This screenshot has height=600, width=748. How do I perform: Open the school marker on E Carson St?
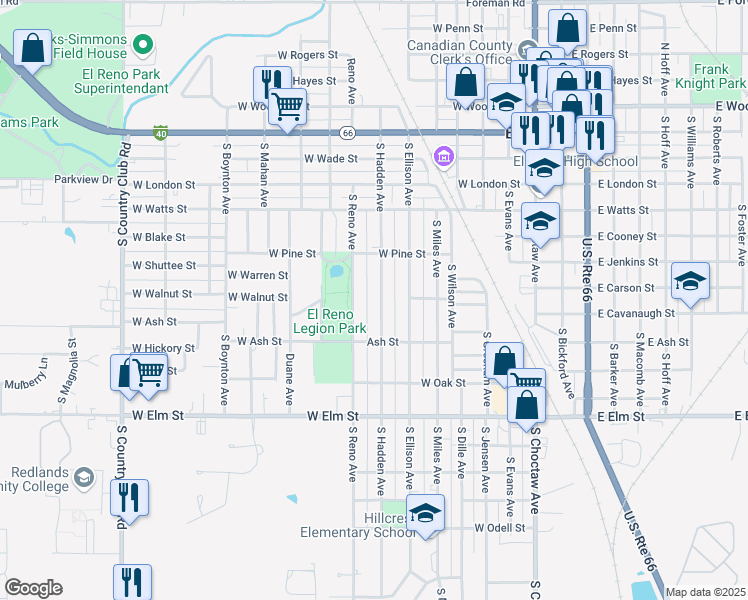tap(690, 282)
